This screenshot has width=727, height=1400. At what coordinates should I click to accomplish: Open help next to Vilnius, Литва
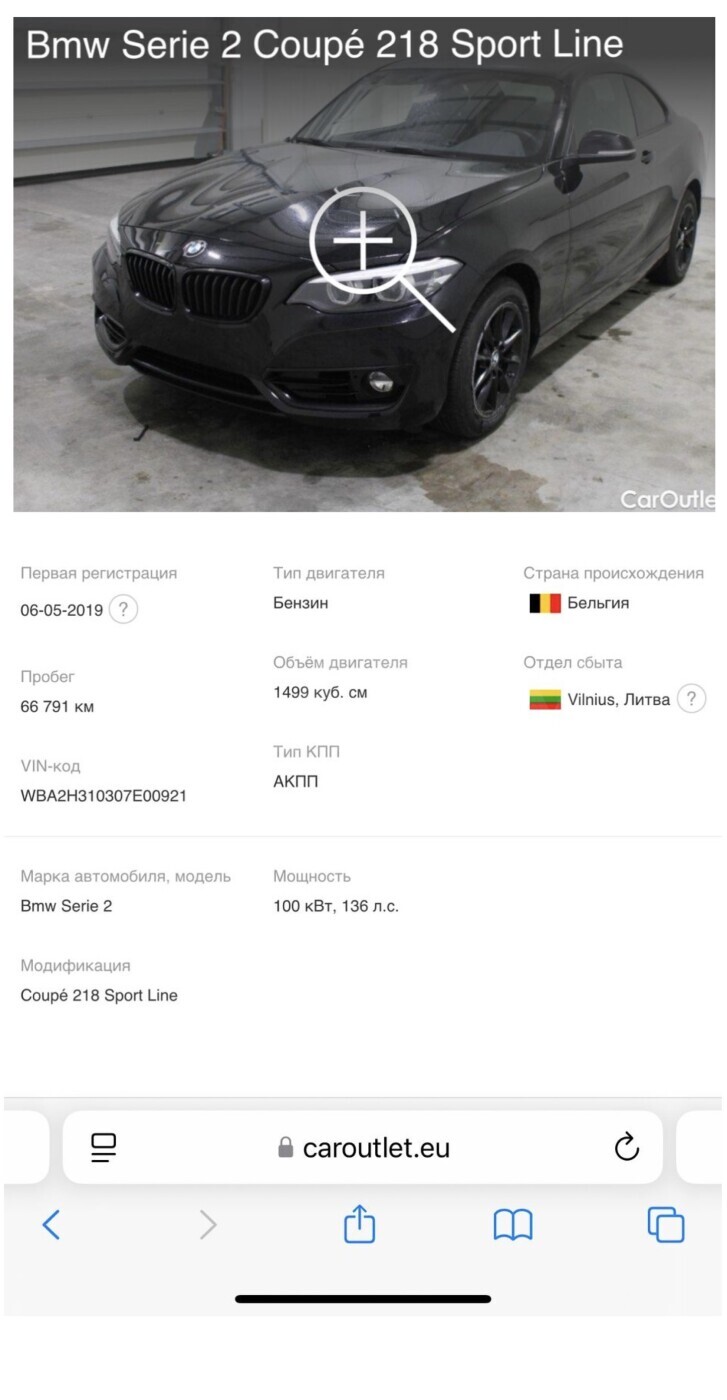(691, 699)
